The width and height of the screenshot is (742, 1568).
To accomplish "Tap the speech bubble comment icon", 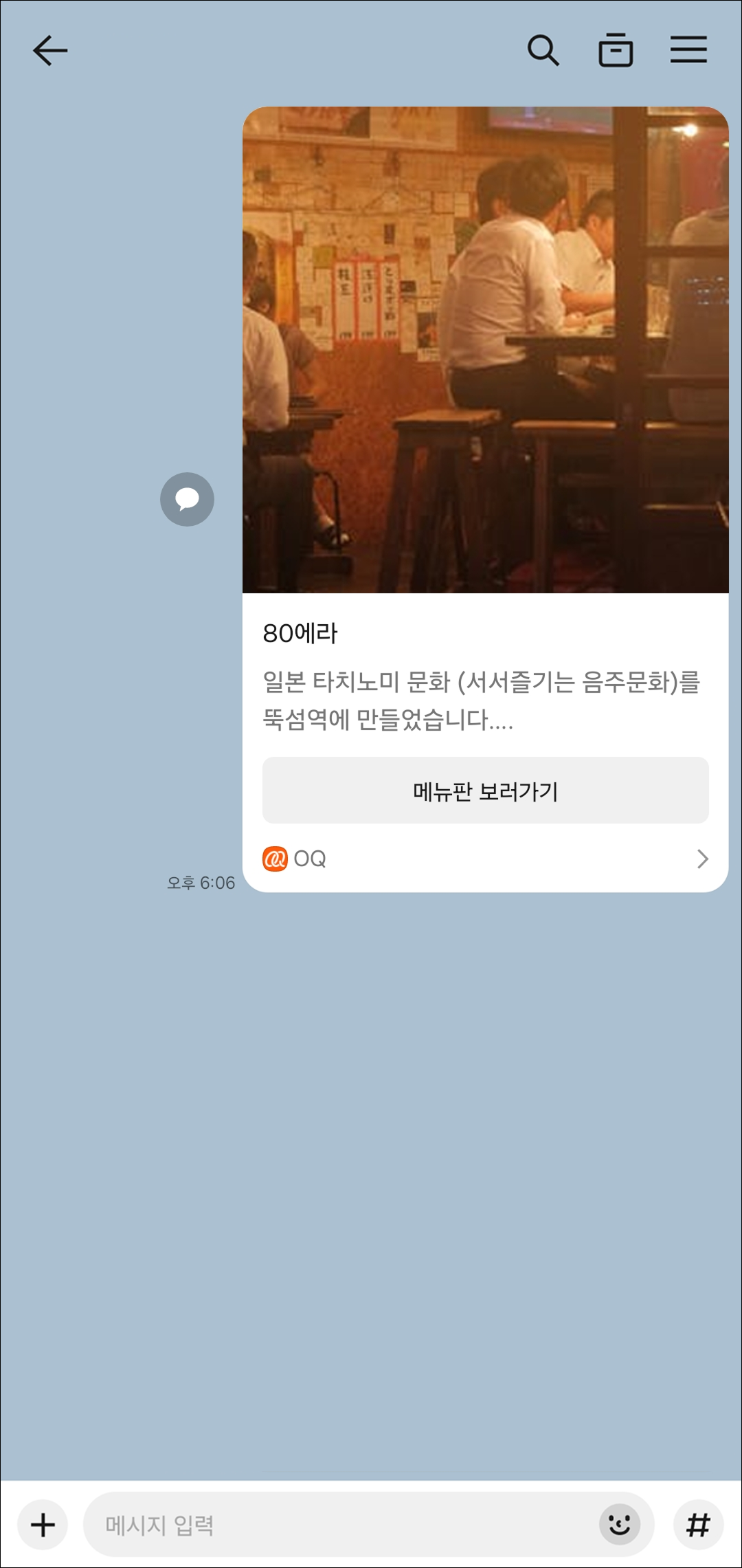I will click(187, 499).
